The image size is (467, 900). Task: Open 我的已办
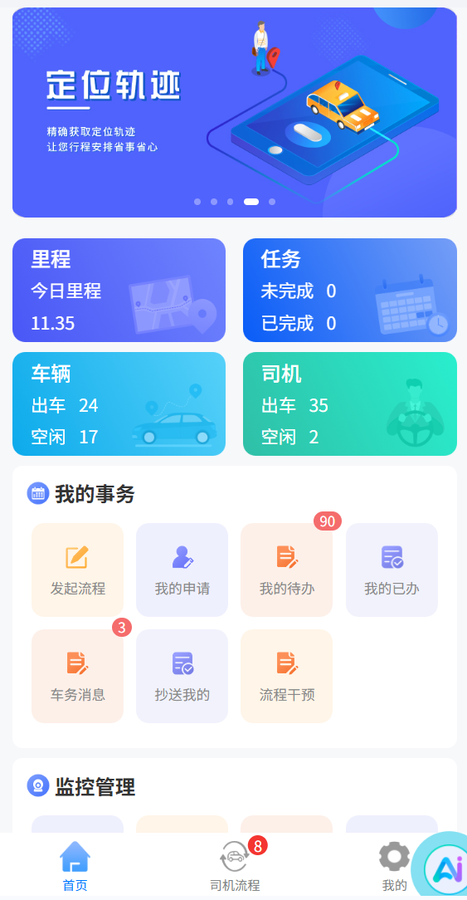click(x=392, y=570)
